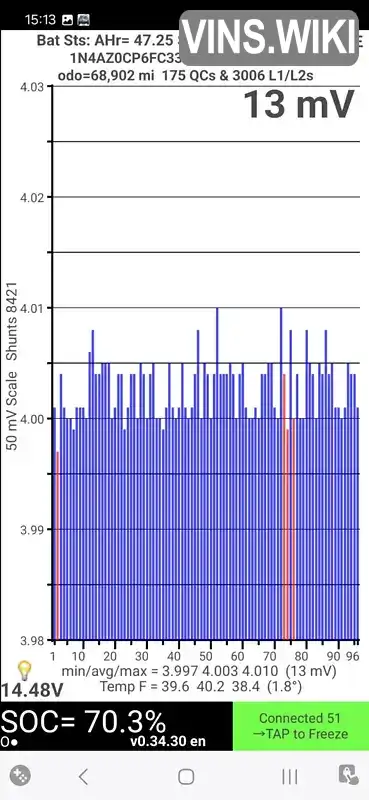Tap the green Connected button to freeze

coord(301,726)
